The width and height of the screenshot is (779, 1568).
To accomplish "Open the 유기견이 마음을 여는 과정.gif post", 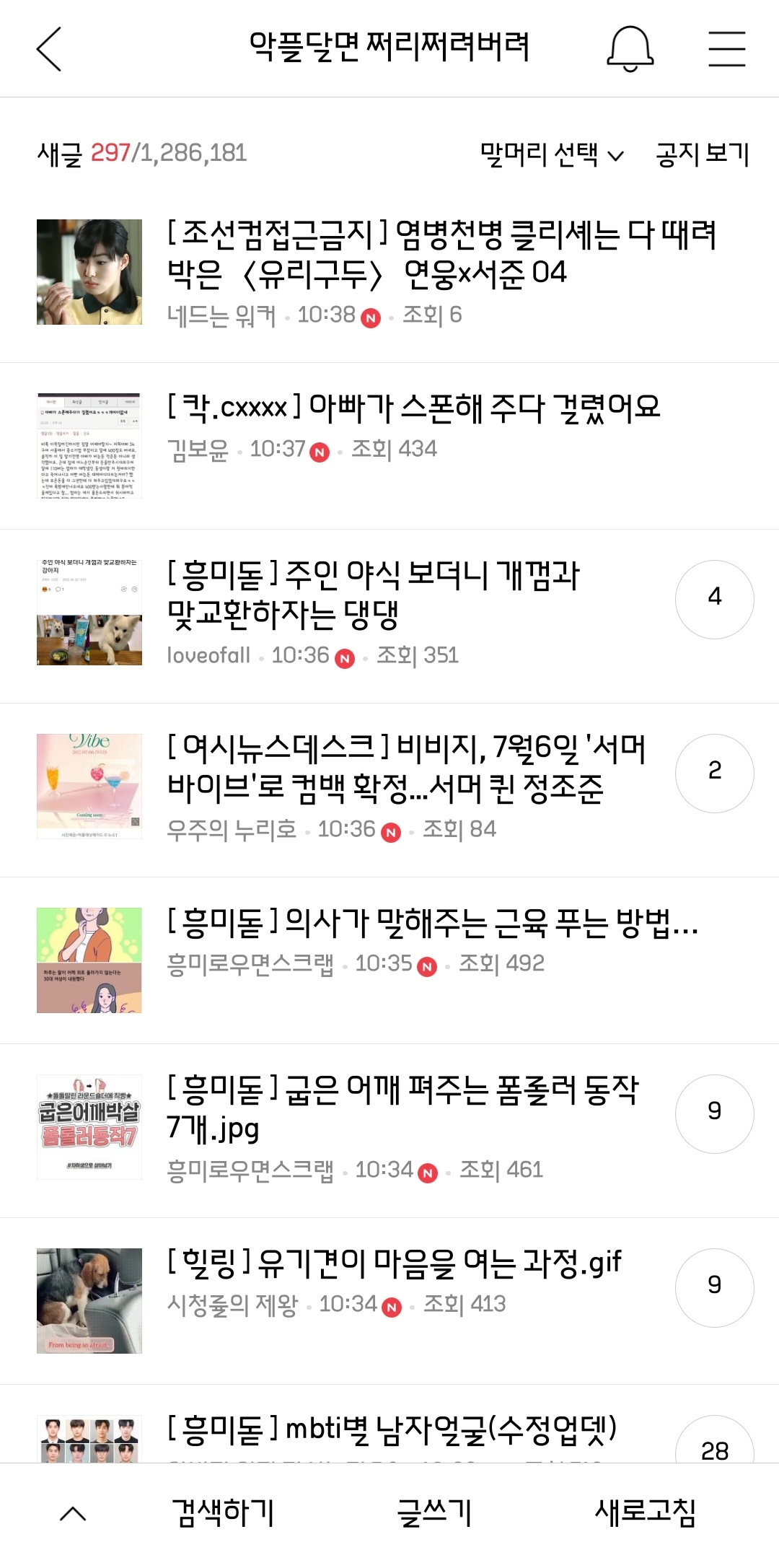I will pyautogui.click(x=394, y=1263).
